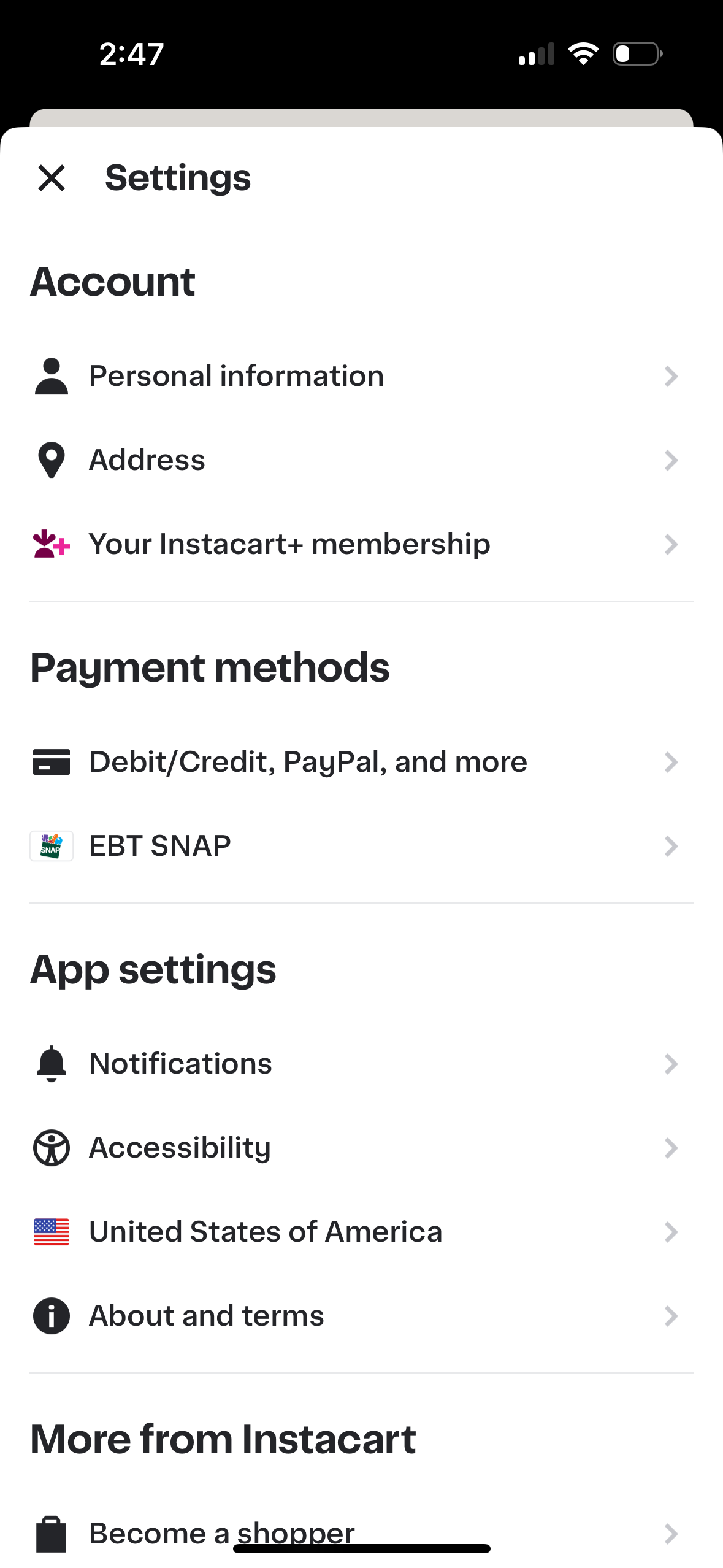
Task: Close the Settings sheet with the X
Action: (52, 179)
